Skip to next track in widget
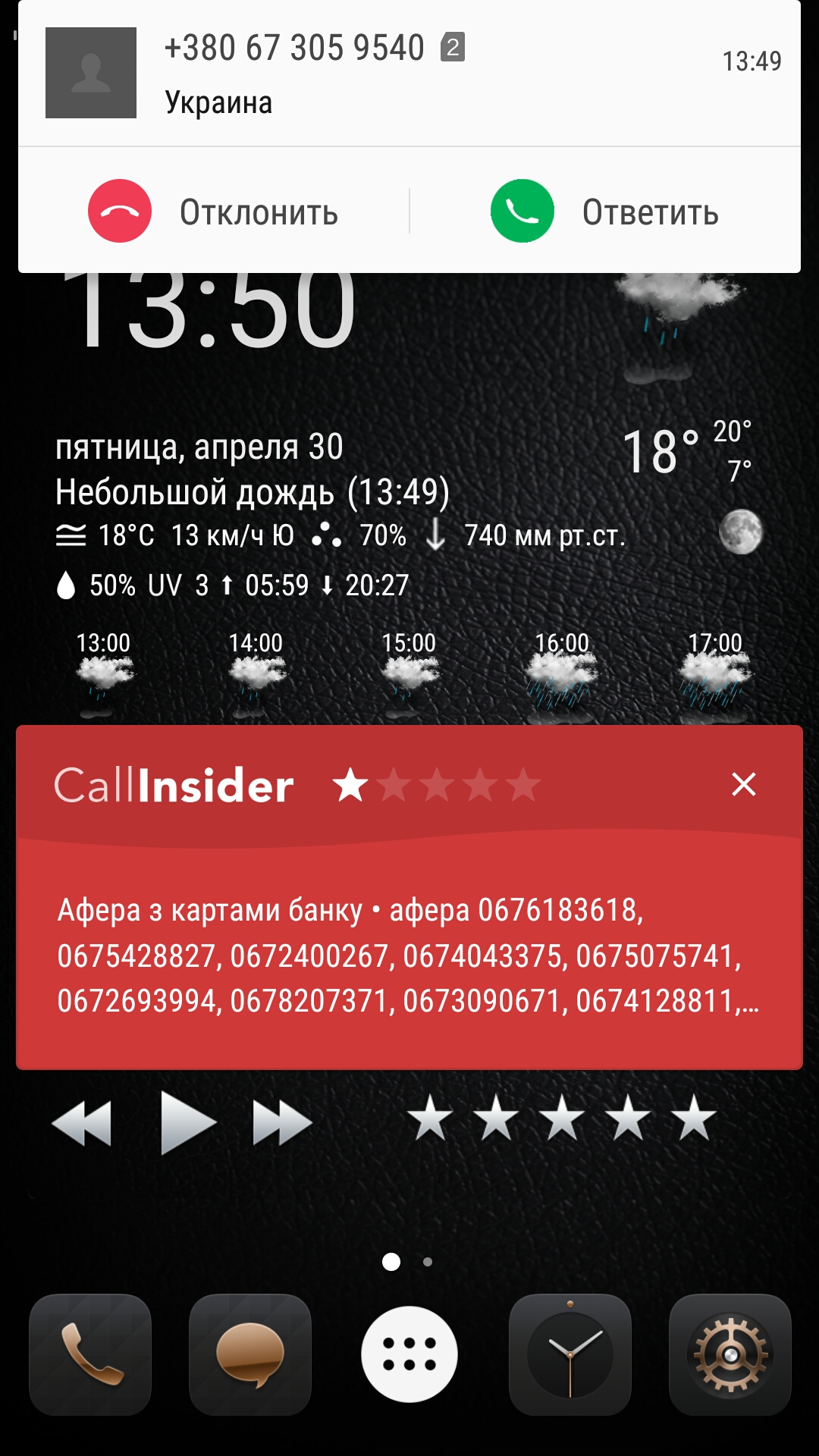Image resolution: width=819 pixels, height=1456 pixels. [x=282, y=1123]
